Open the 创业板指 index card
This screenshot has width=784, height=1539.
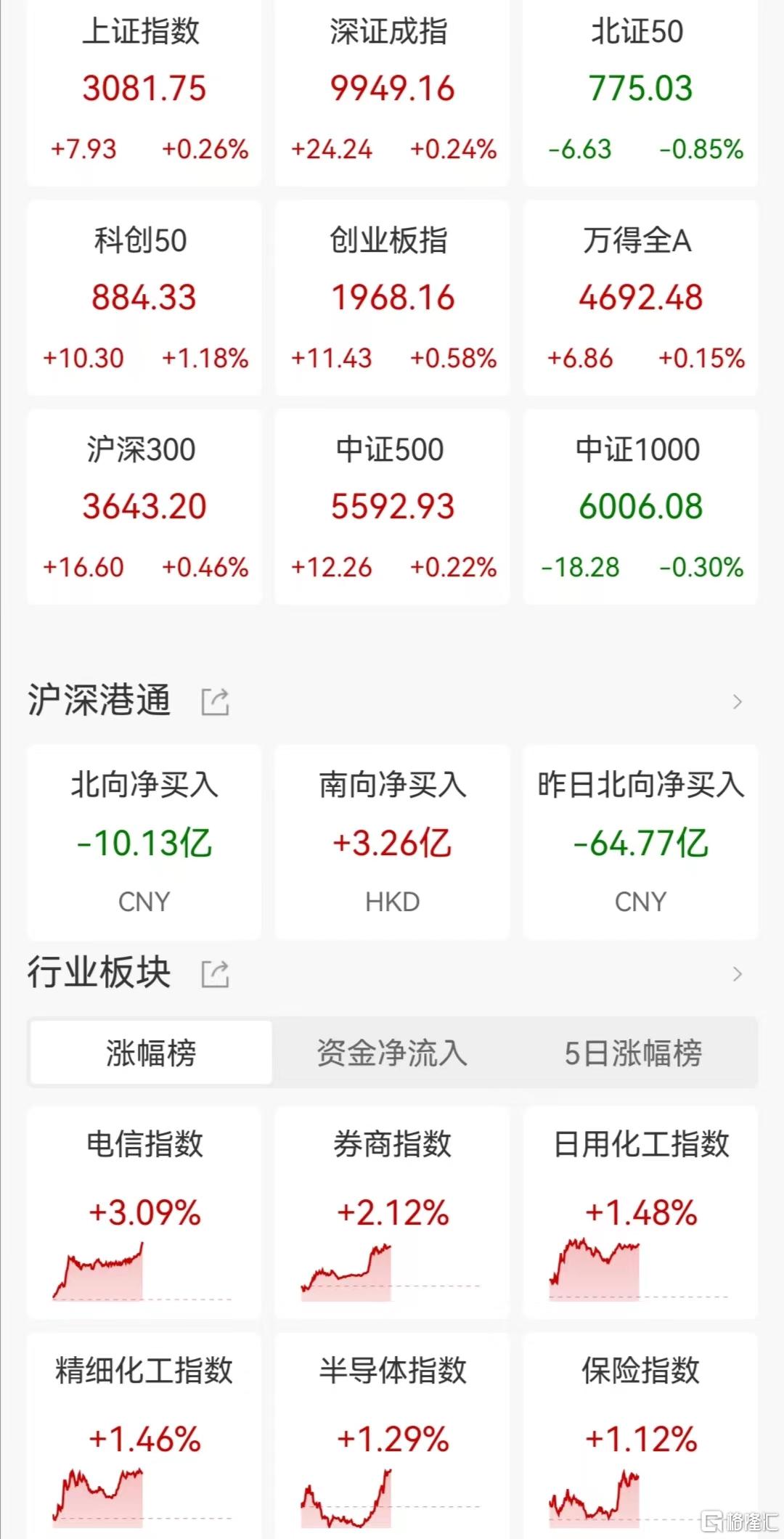tap(392, 298)
